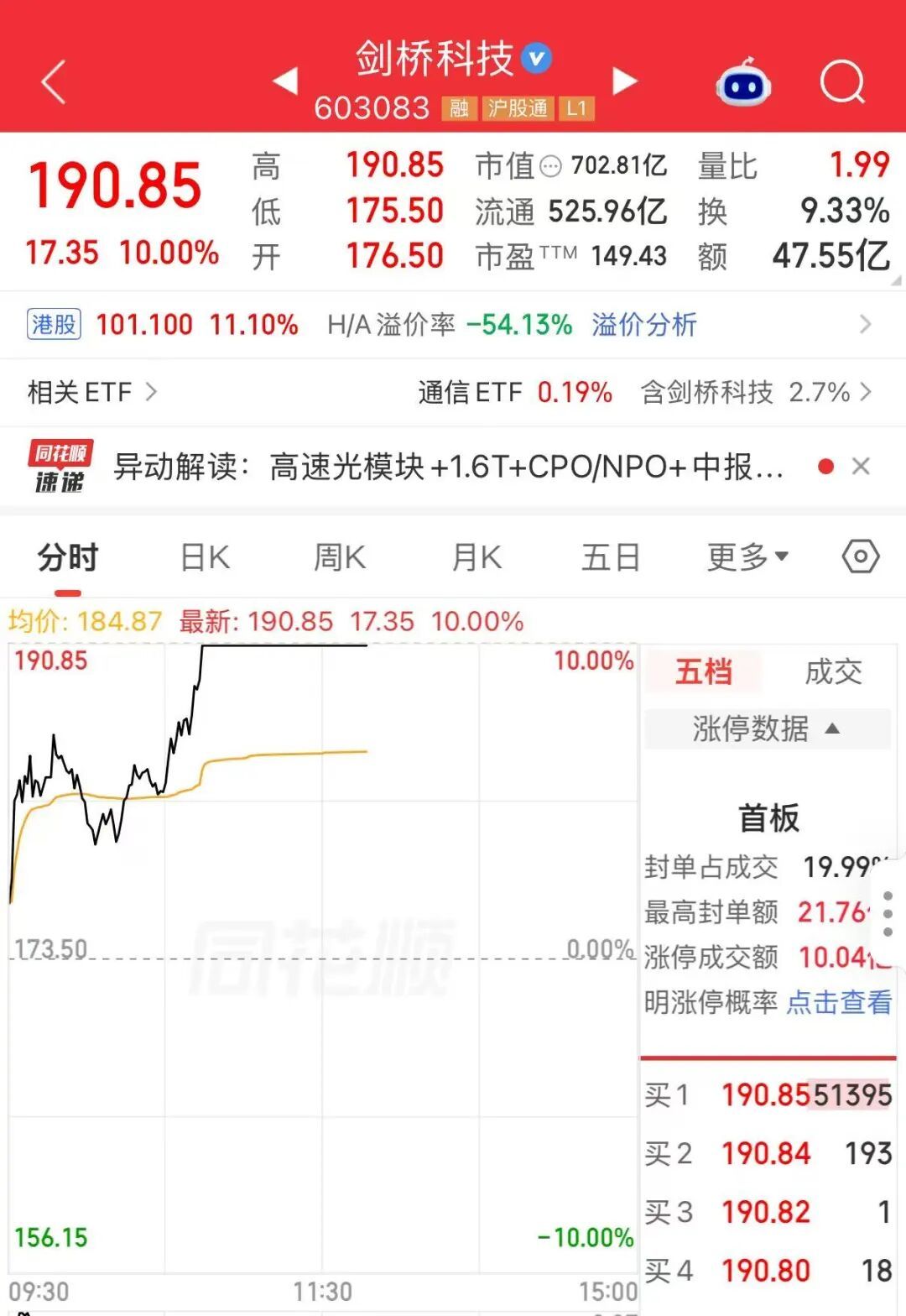Viewport: 906px width, 1316px height.
Task: Switch to the next stock
Action: point(625,81)
